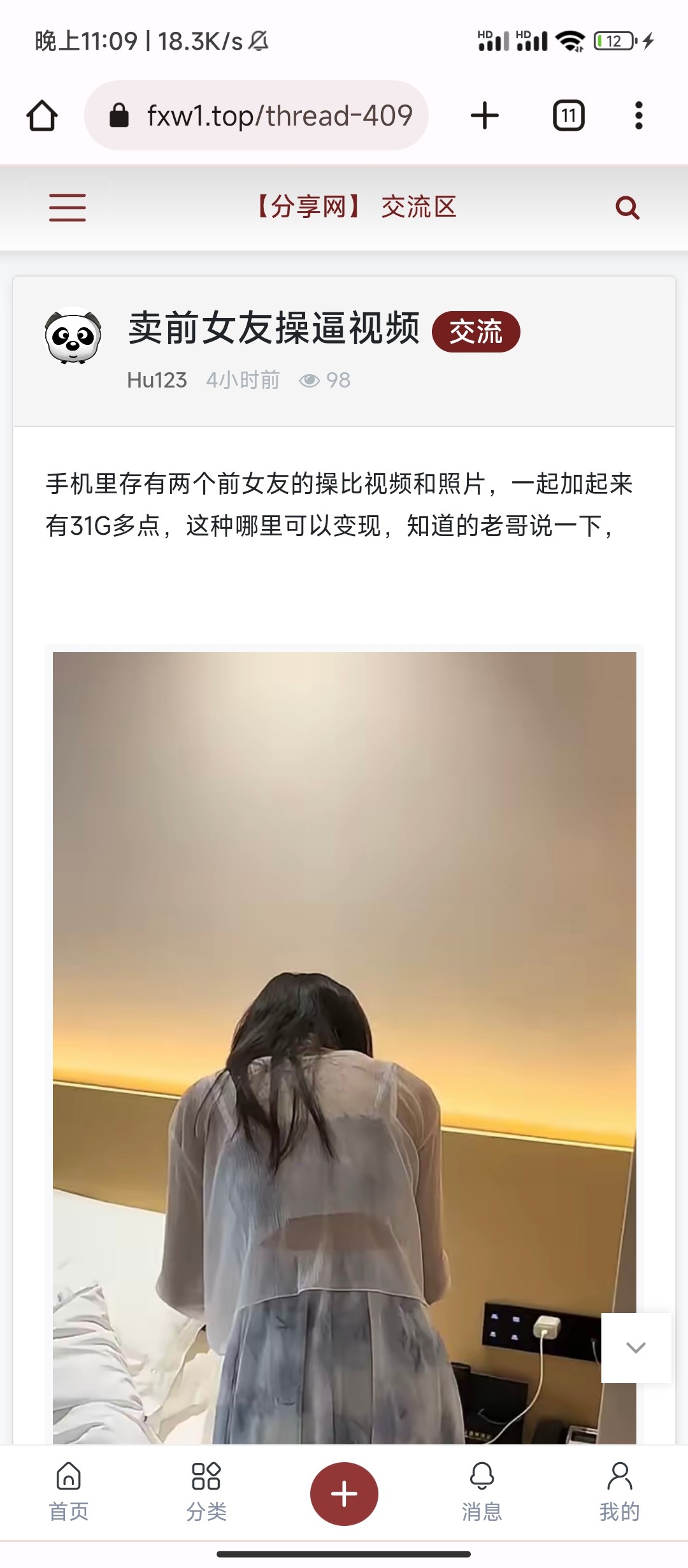Switch to the 我的 tab
The height and width of the screenshot is (1568, 688).
[x=619, y=1493]
